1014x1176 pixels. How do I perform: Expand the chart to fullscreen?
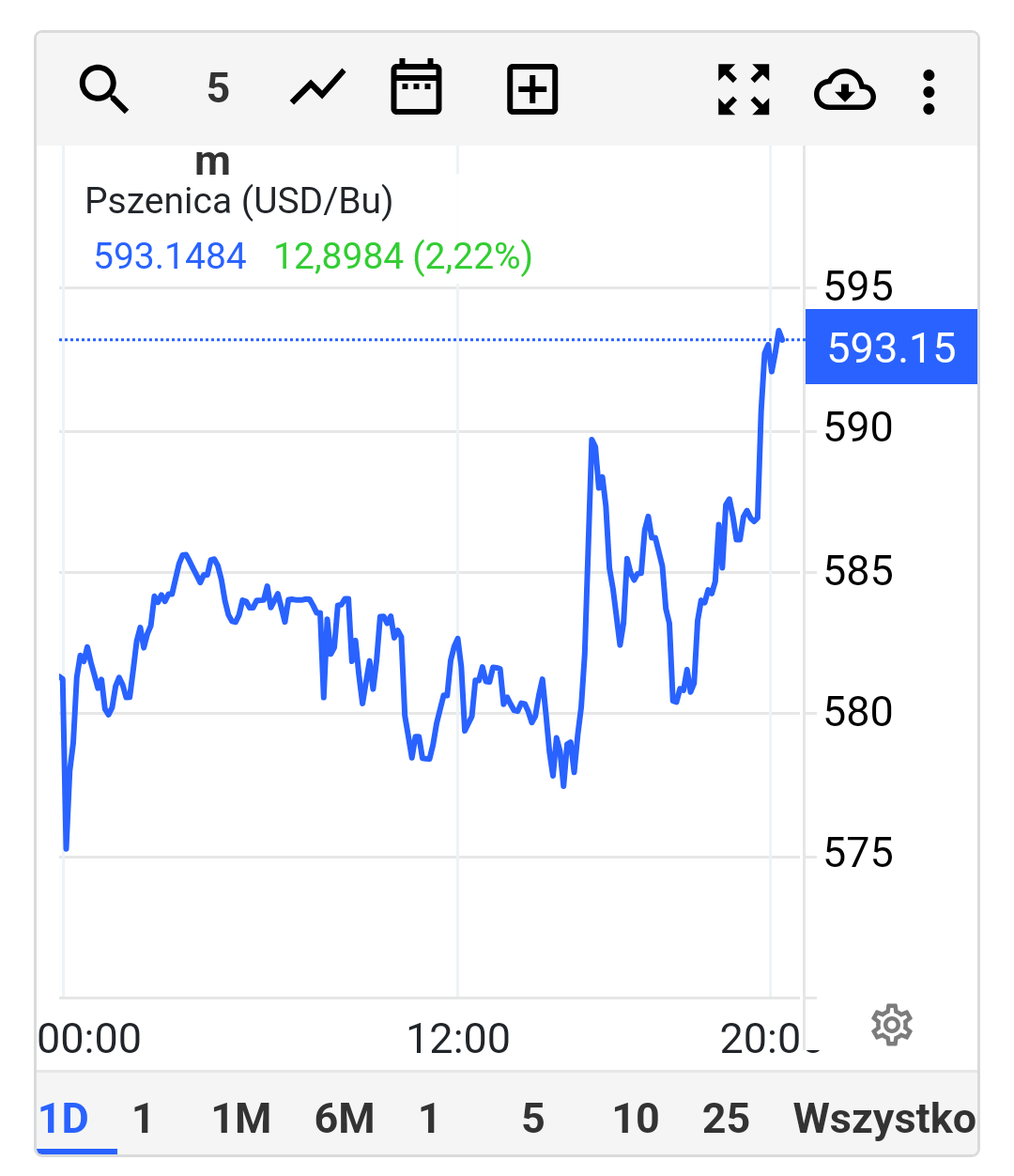tap(744, 90)
